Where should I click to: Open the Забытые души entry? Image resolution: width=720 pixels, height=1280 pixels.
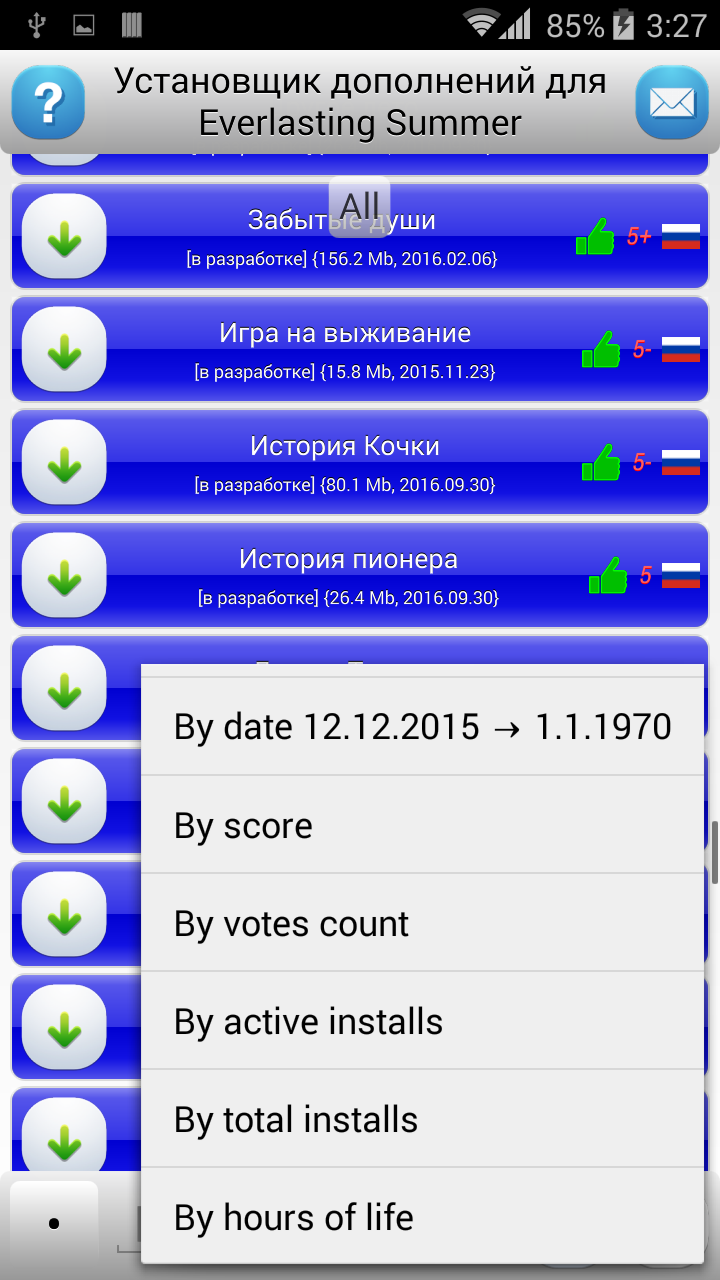click(360, 236)
